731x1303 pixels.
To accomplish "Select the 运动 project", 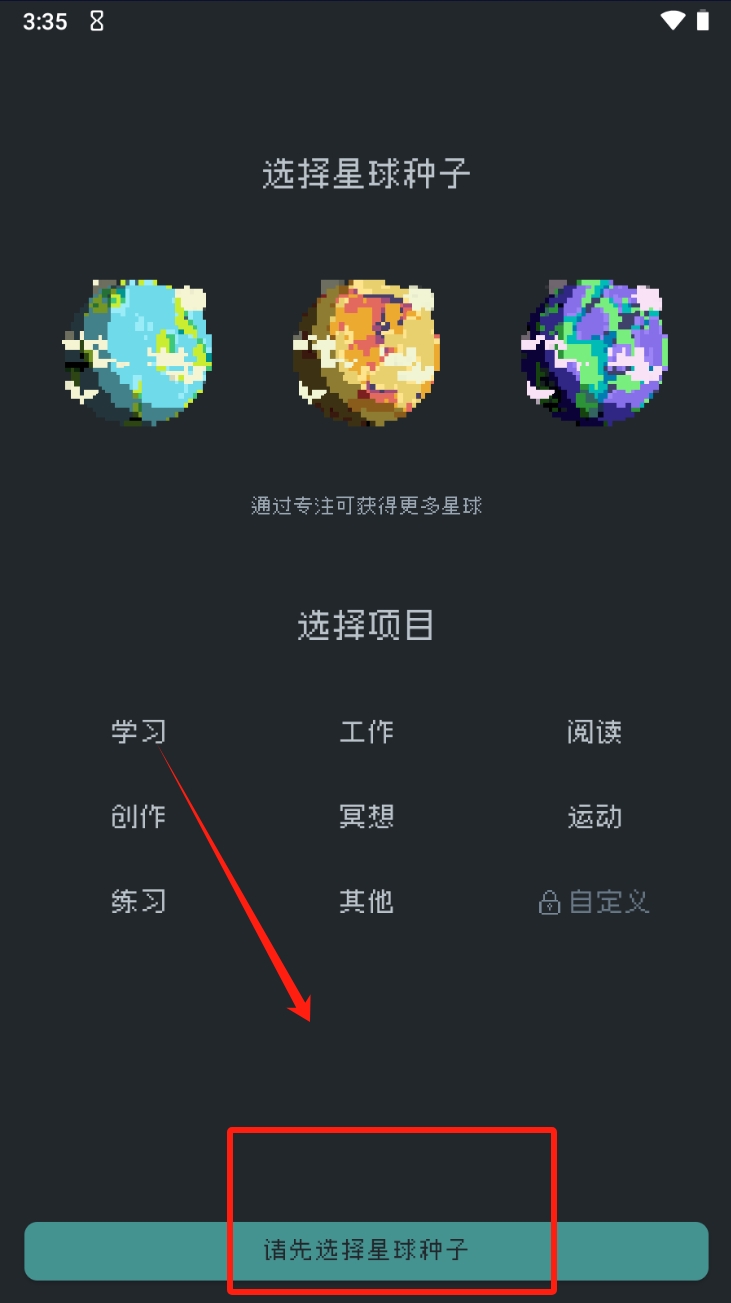I will point(595,817).
